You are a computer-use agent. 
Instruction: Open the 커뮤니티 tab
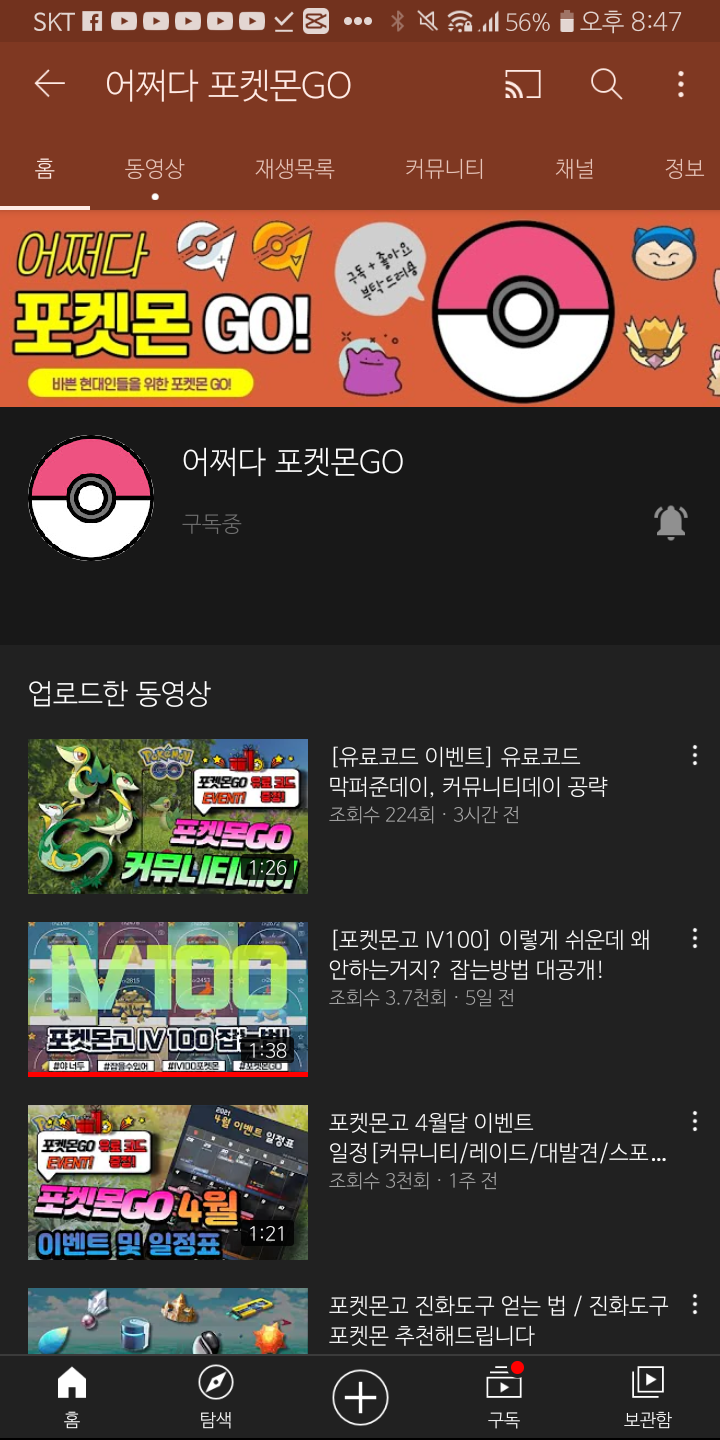tap(444, 168)
